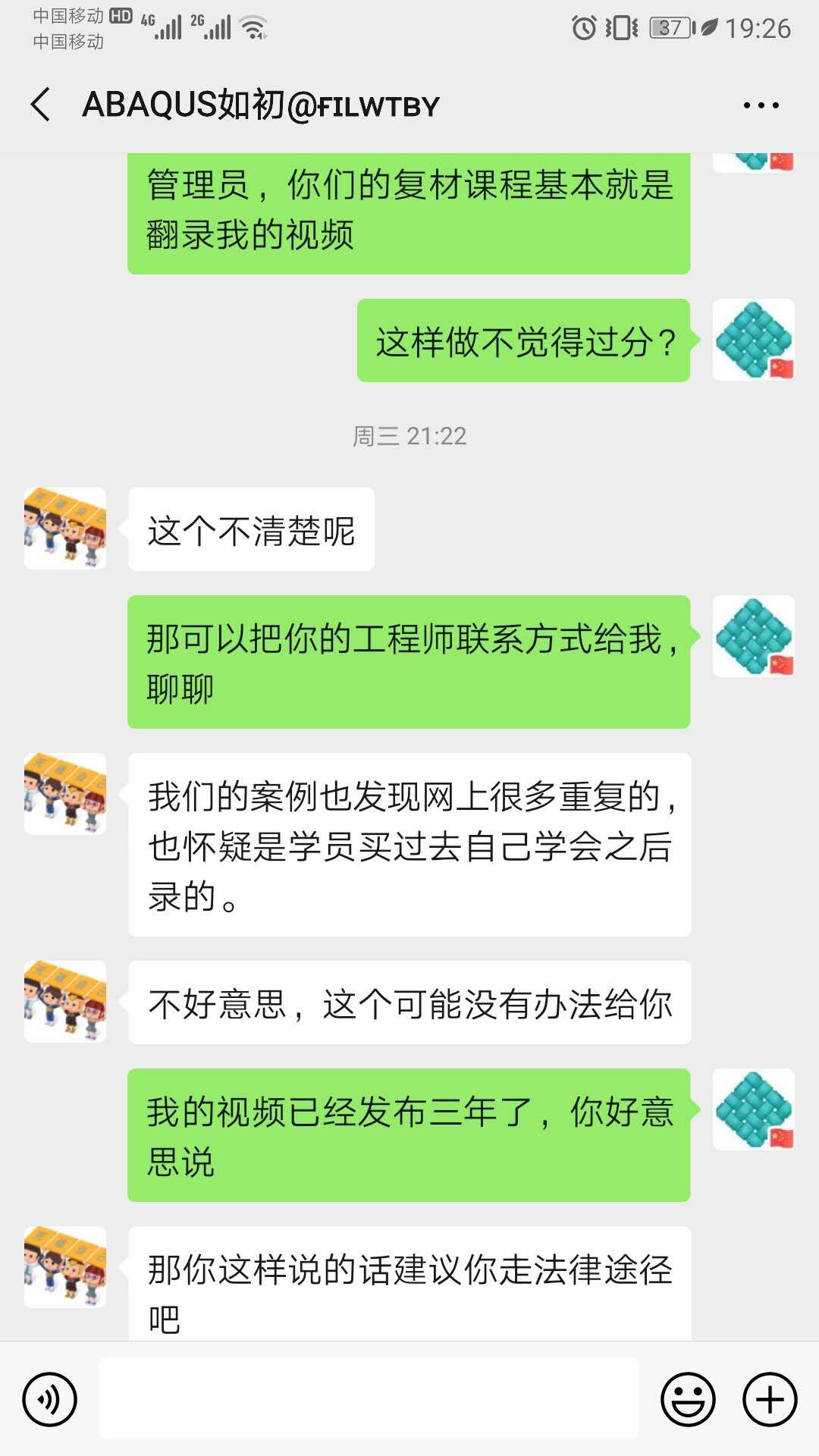
Task: Select the chat title ABAQUS如初@FILWTBY
Action: pyautogui.click(x=262, y=105)
